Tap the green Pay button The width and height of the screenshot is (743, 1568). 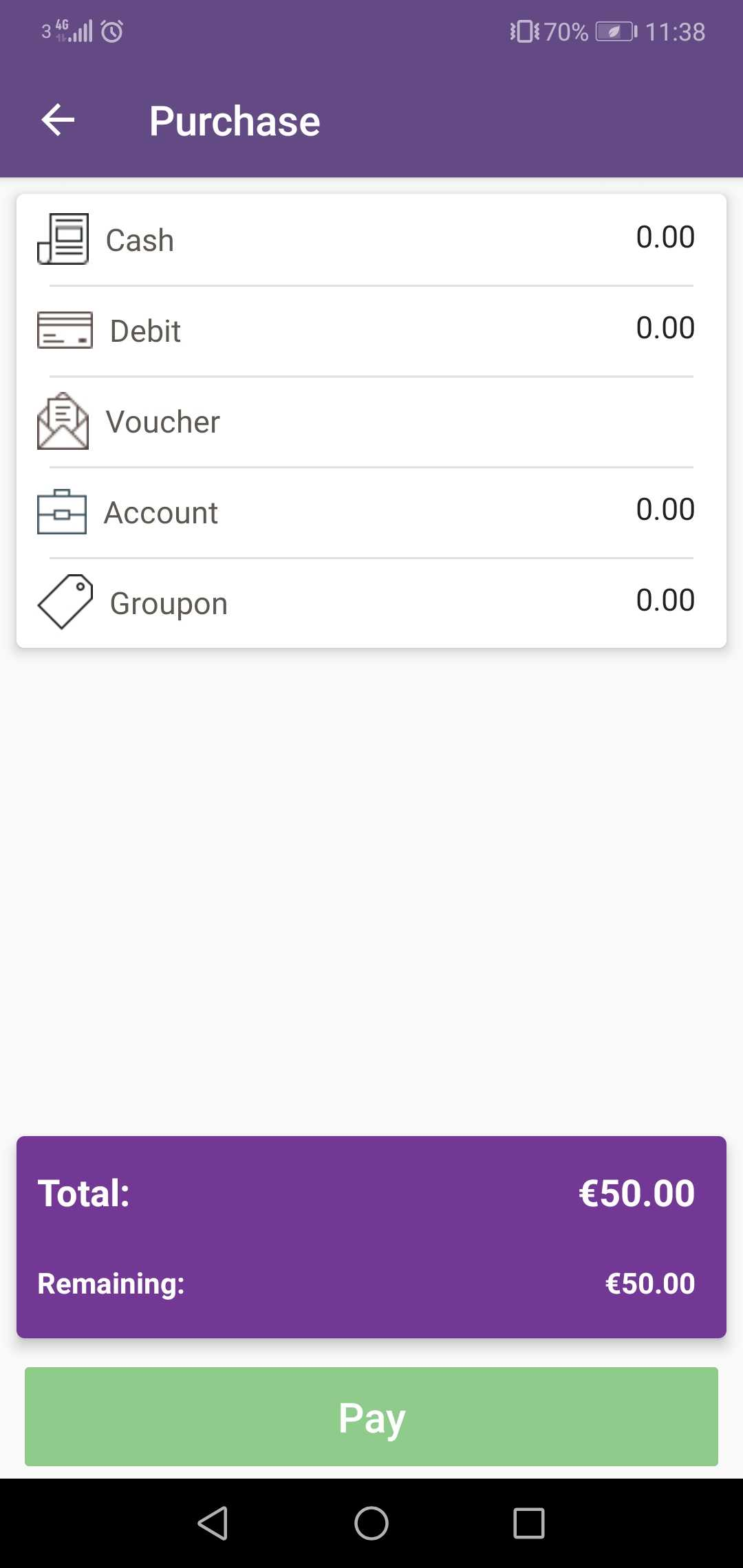[371, 1417]
